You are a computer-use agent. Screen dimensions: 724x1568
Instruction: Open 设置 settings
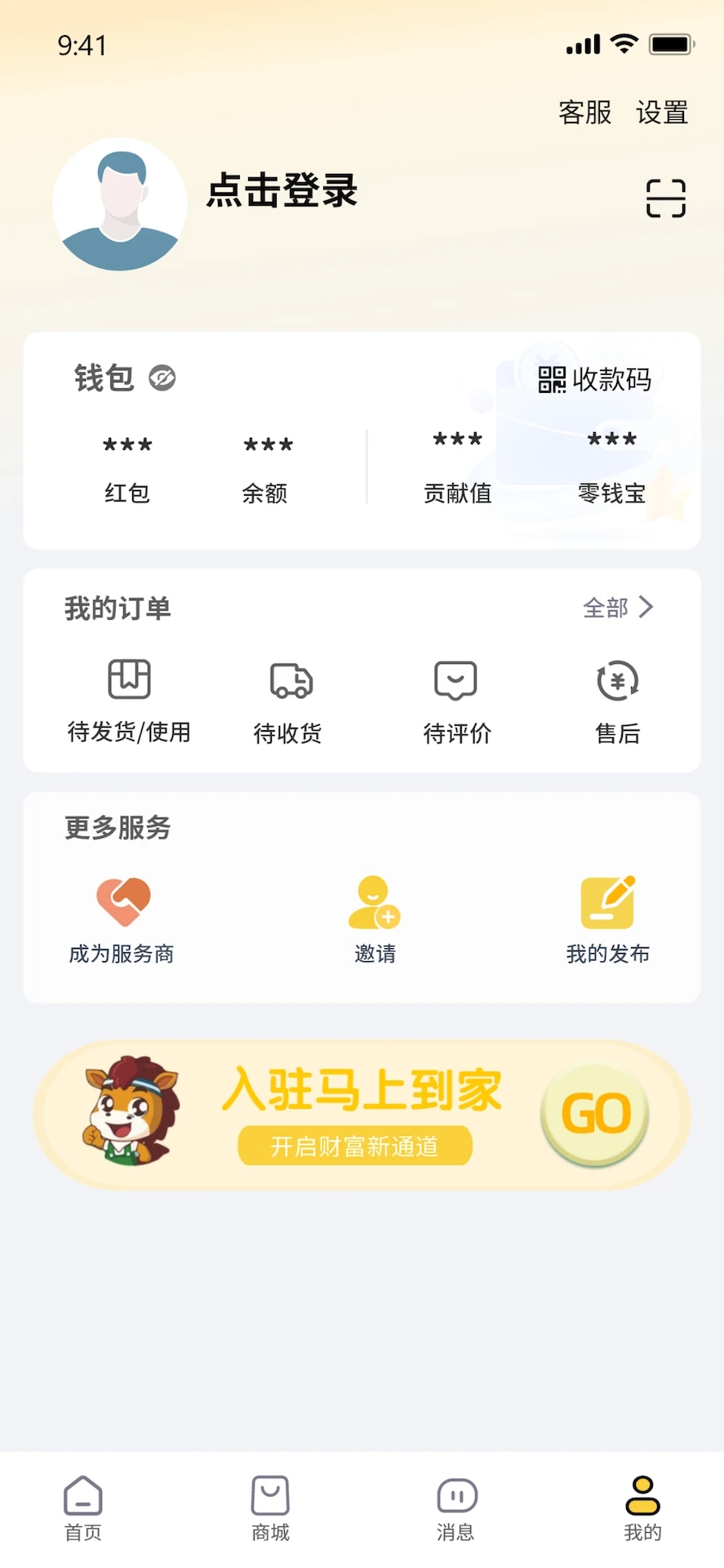coord(661,113)
